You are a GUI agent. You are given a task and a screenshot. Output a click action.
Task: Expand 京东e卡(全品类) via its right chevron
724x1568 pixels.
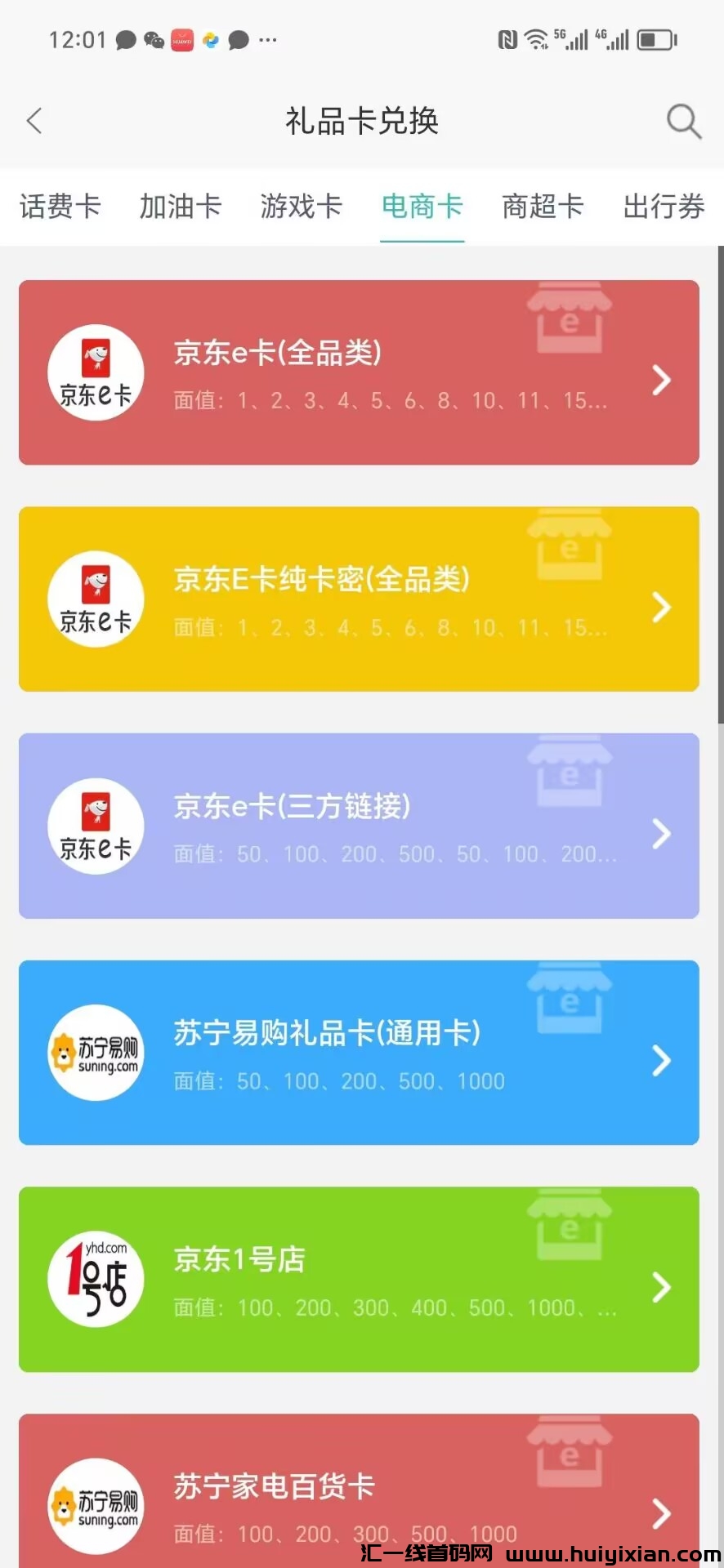coord(661,380)
